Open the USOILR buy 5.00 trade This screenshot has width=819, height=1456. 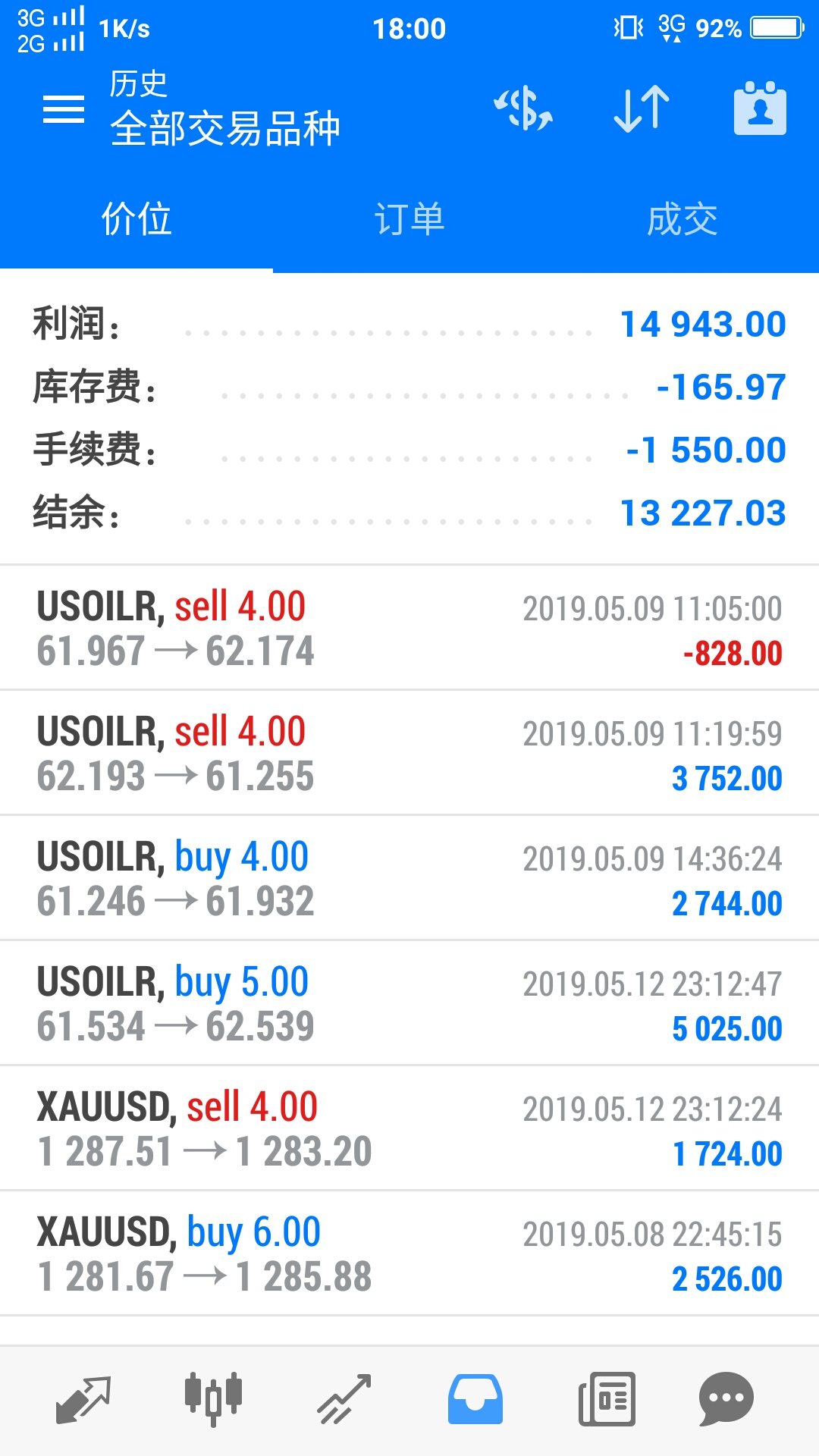(409, 1003)
